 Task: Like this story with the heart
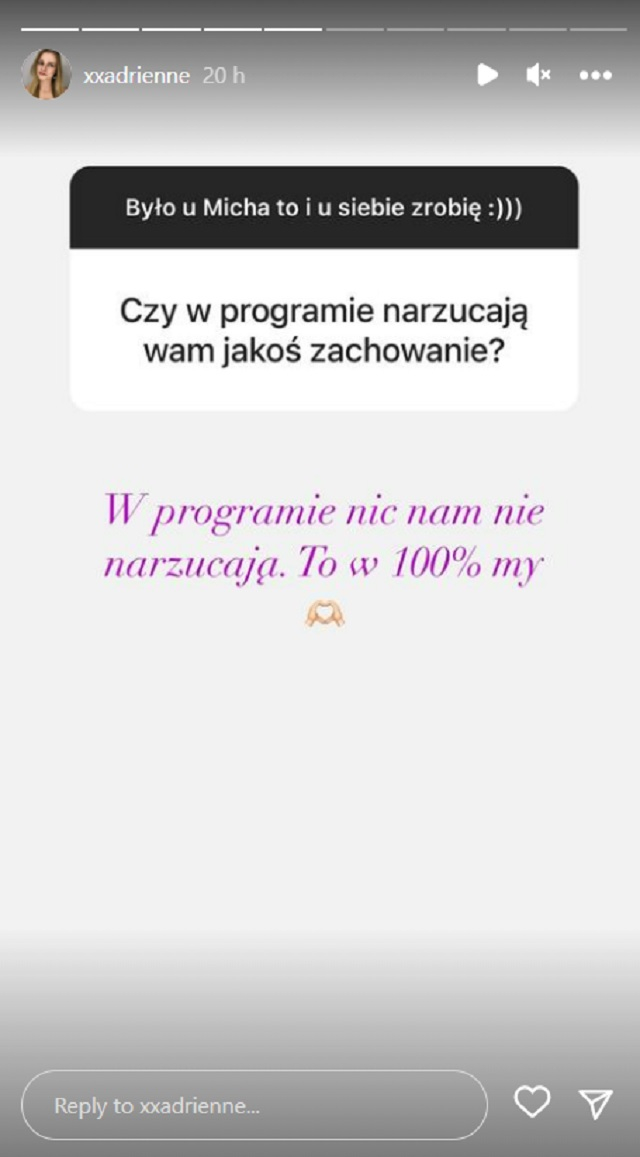click(x=532, y=1102)
